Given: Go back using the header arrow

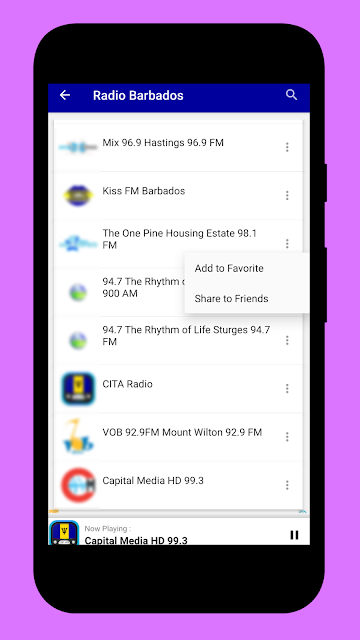Looking at the screenshot, I should [65, 95].
